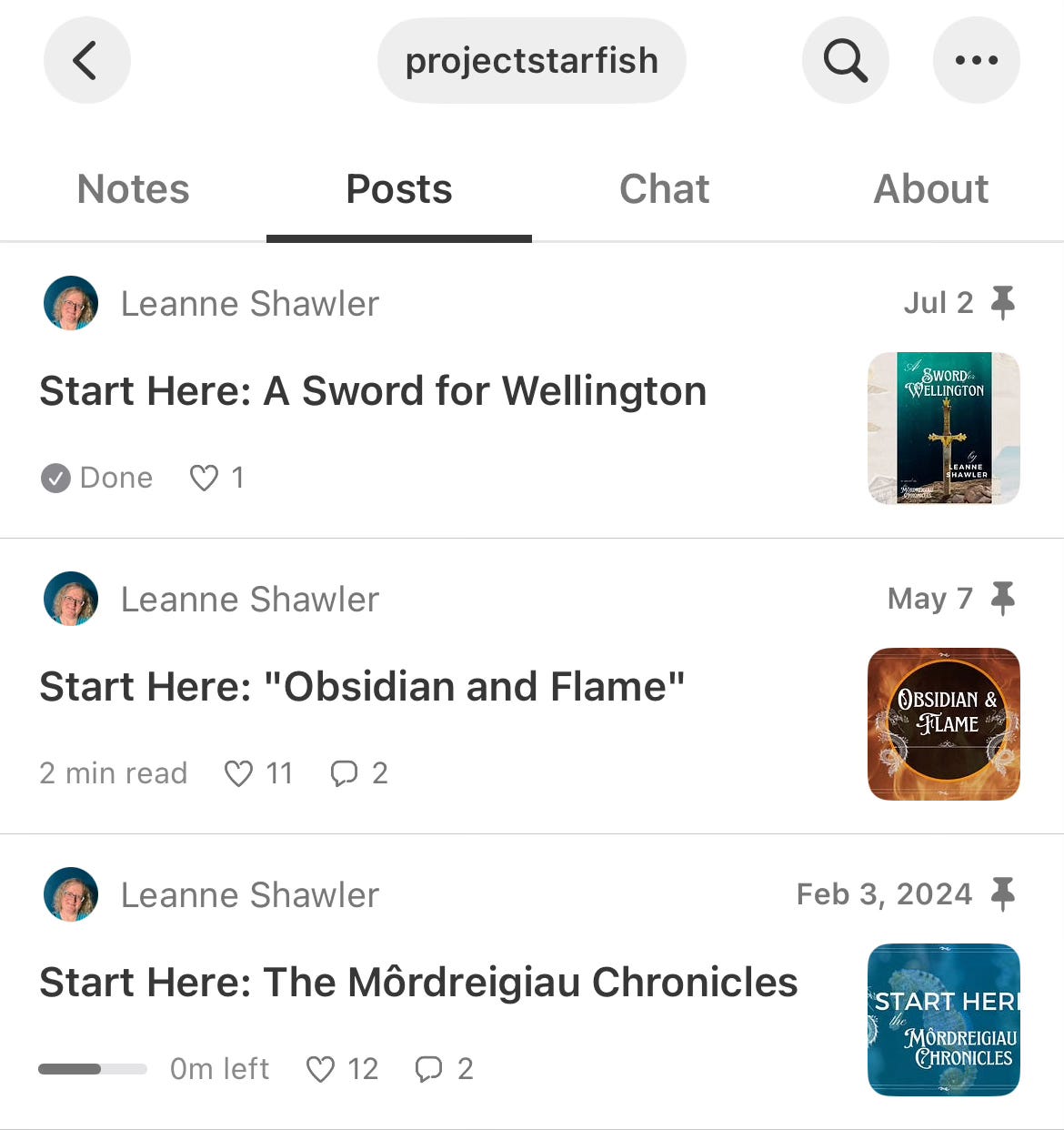Open search in projectstarfish

(845, 61)
